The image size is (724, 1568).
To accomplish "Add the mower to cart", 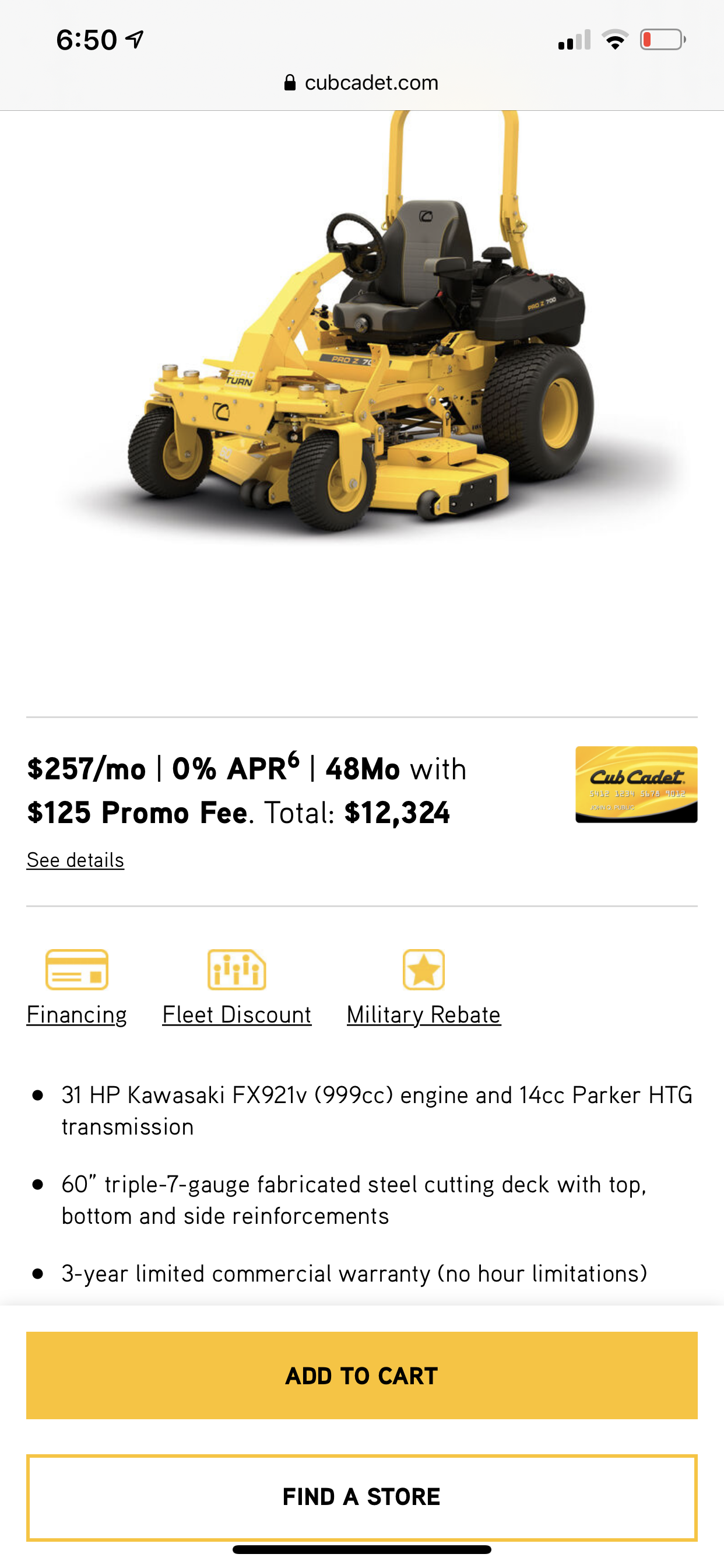I will click(x=361, y=1375).
